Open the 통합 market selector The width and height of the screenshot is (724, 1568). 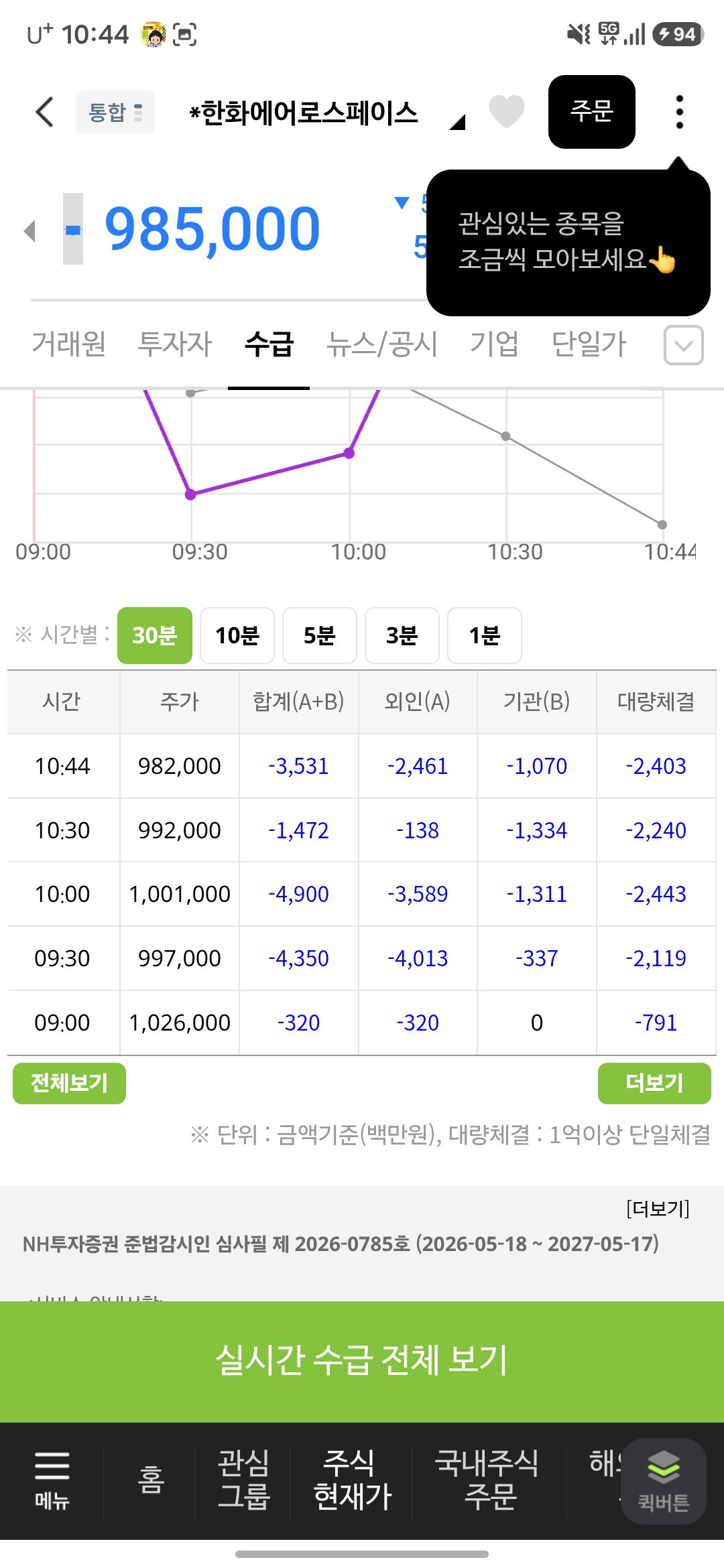pyautogui.click(x=115, y=112)
